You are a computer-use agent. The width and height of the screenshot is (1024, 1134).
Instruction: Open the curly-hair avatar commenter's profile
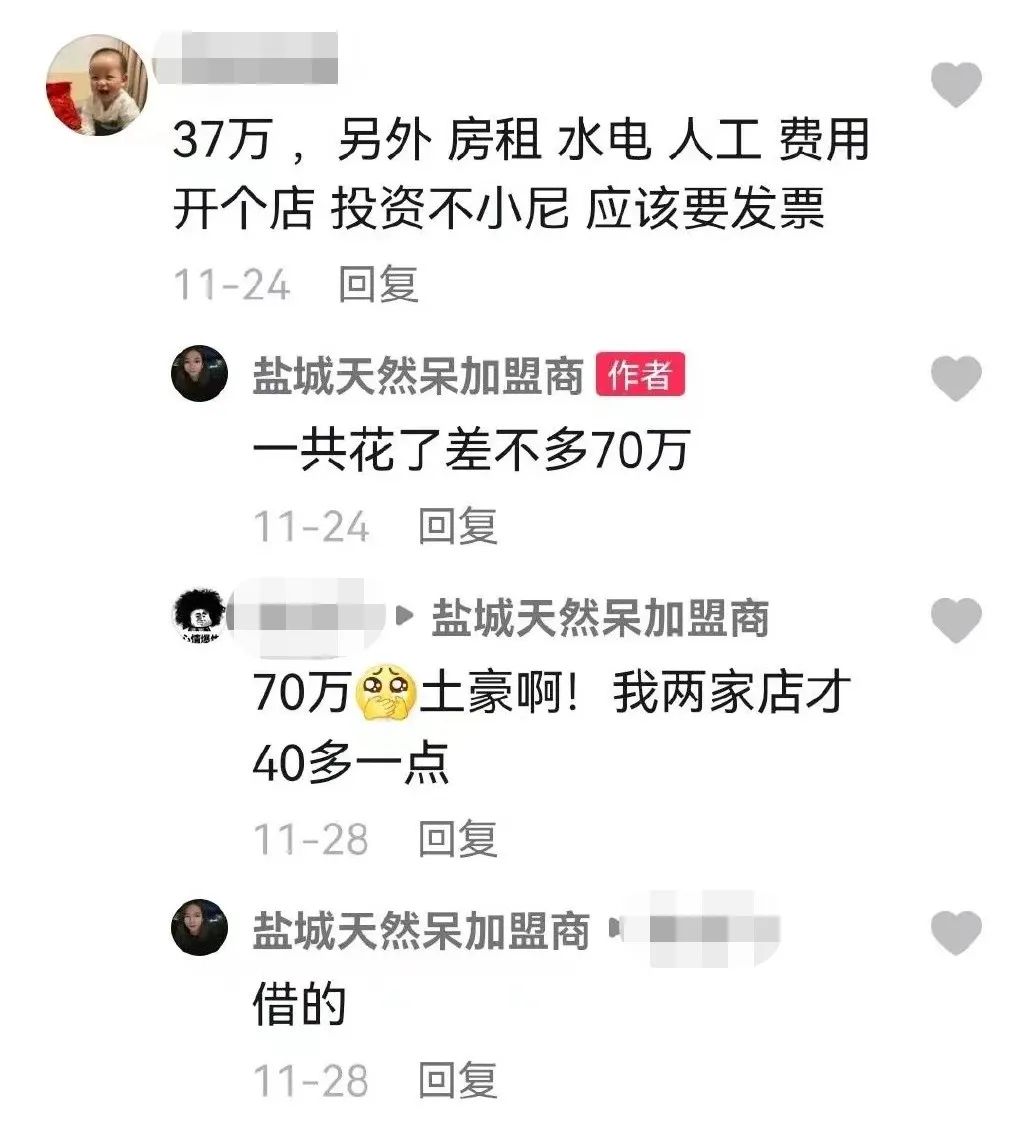[x=200, y=617]
